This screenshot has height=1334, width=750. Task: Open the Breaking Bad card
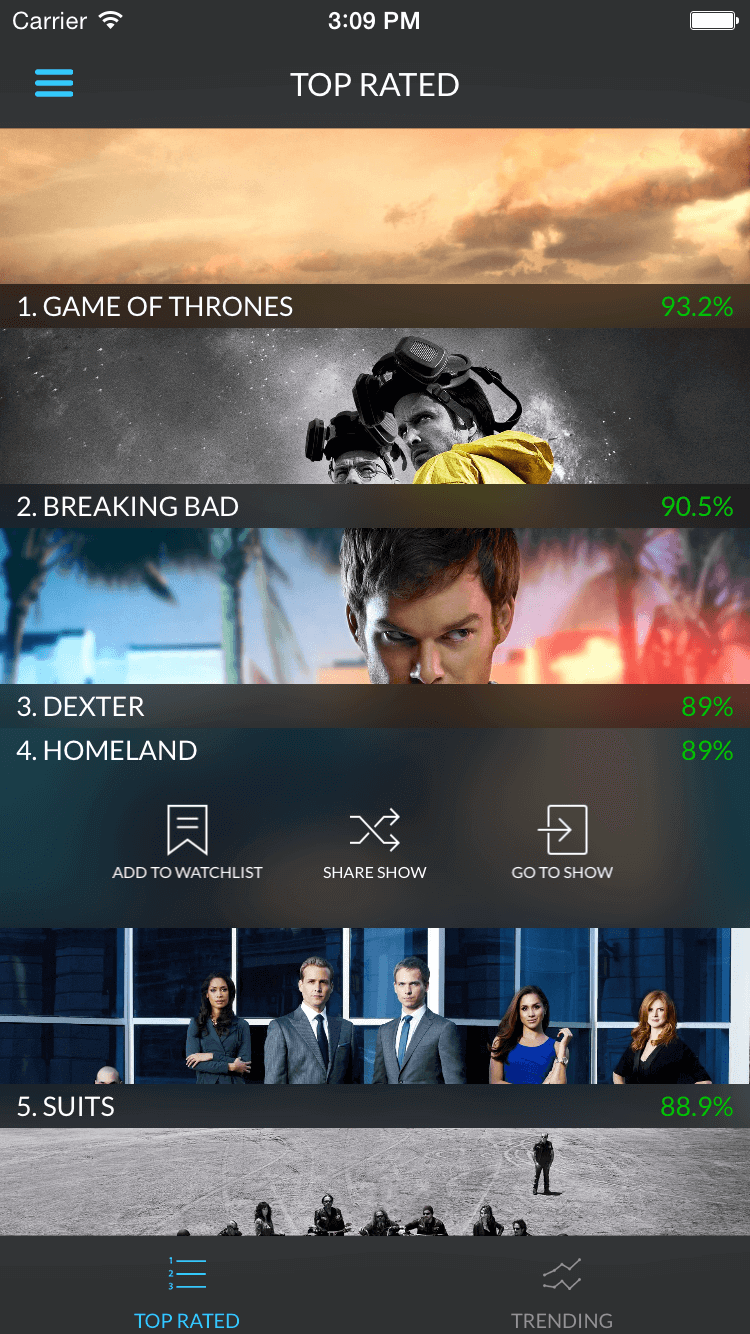(x=375, y=428)
